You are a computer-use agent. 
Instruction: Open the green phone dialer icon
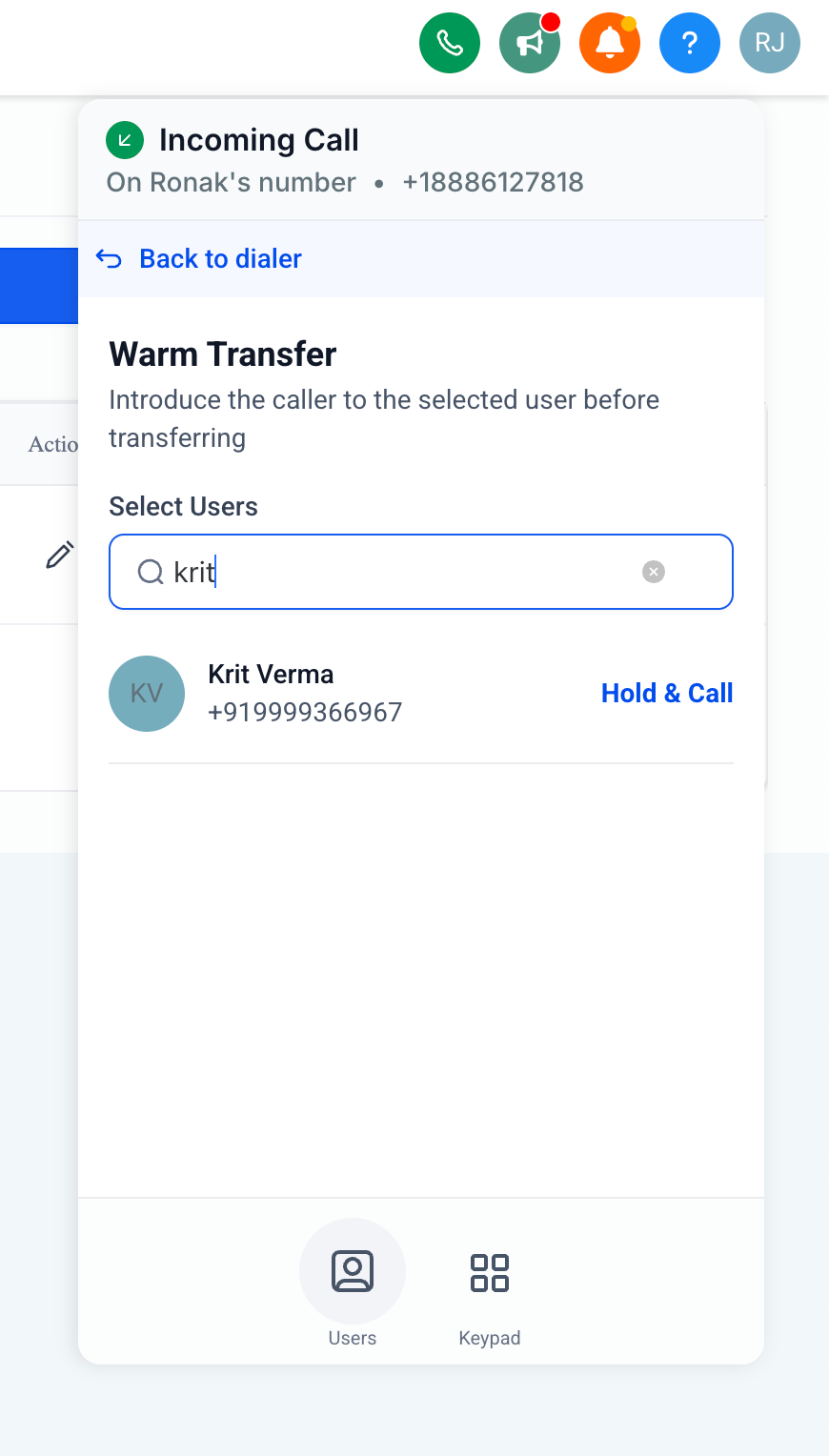pos(450,43)
